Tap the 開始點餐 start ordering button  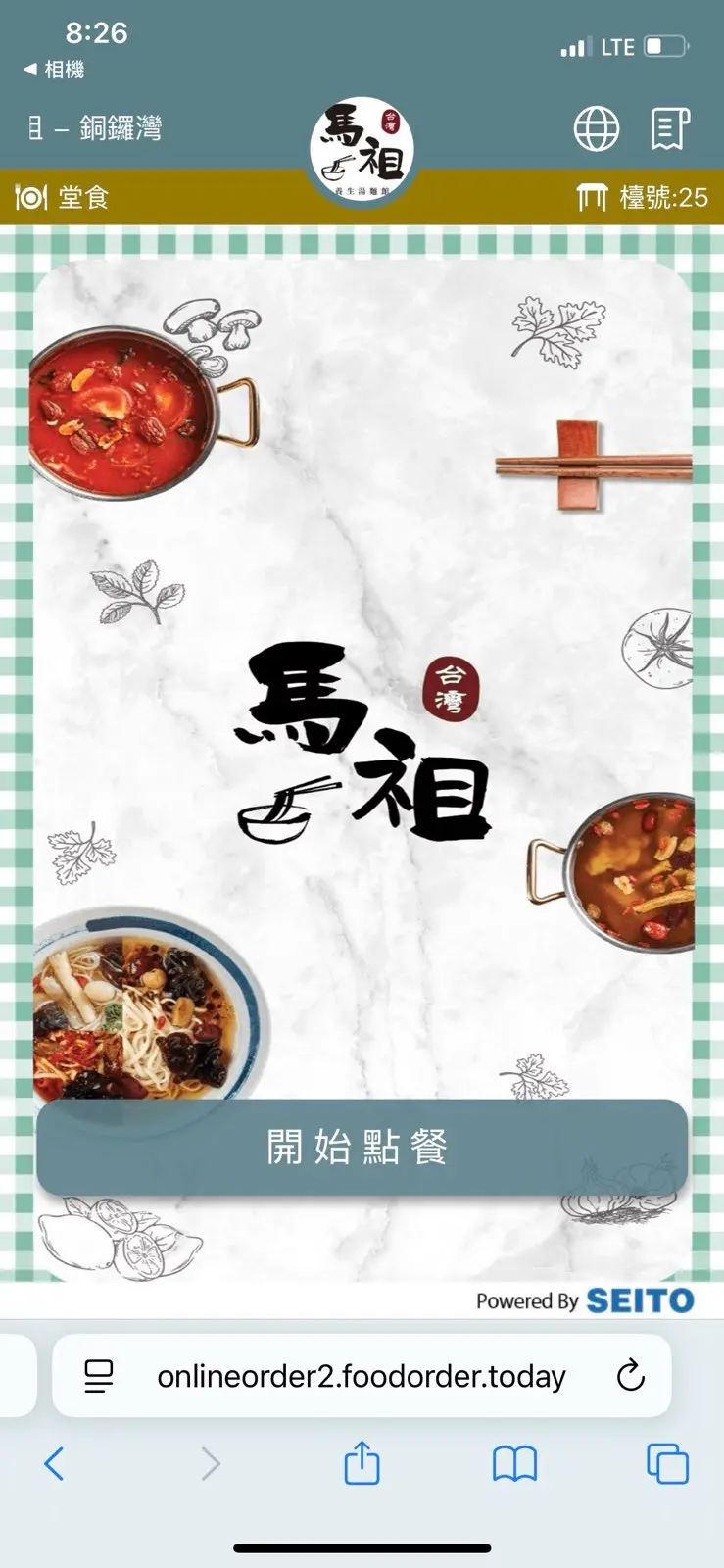362,1147
